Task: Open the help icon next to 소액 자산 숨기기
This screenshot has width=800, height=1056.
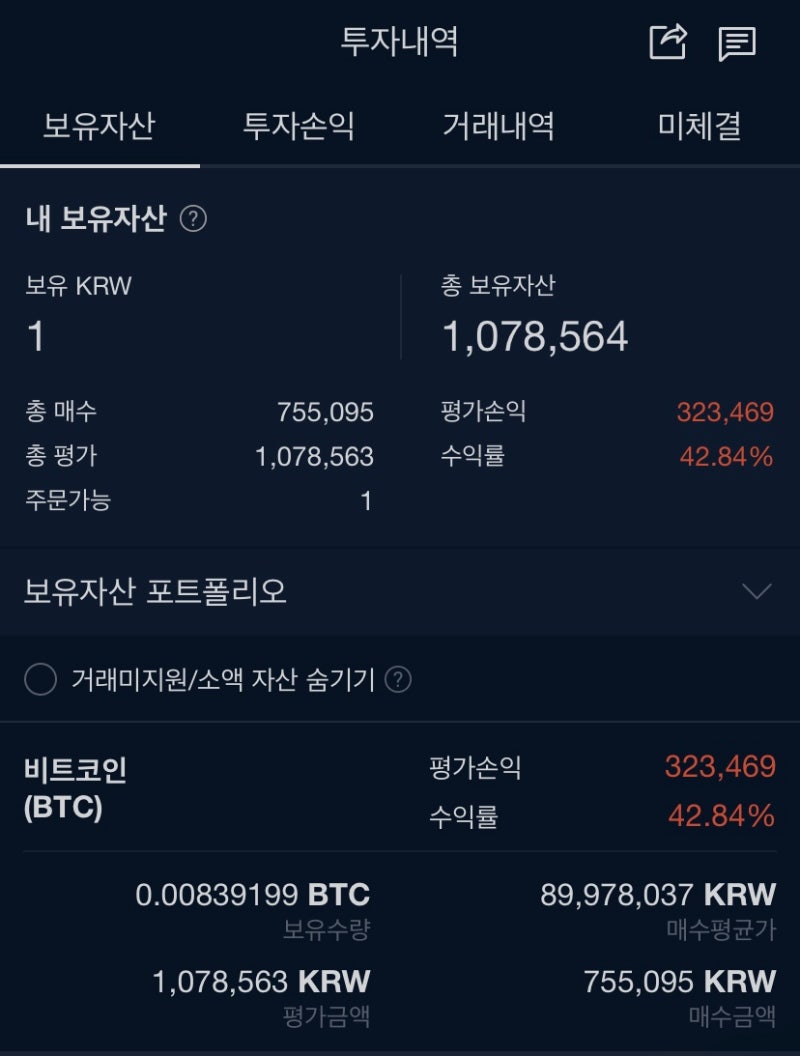Action: coord(398,678)
